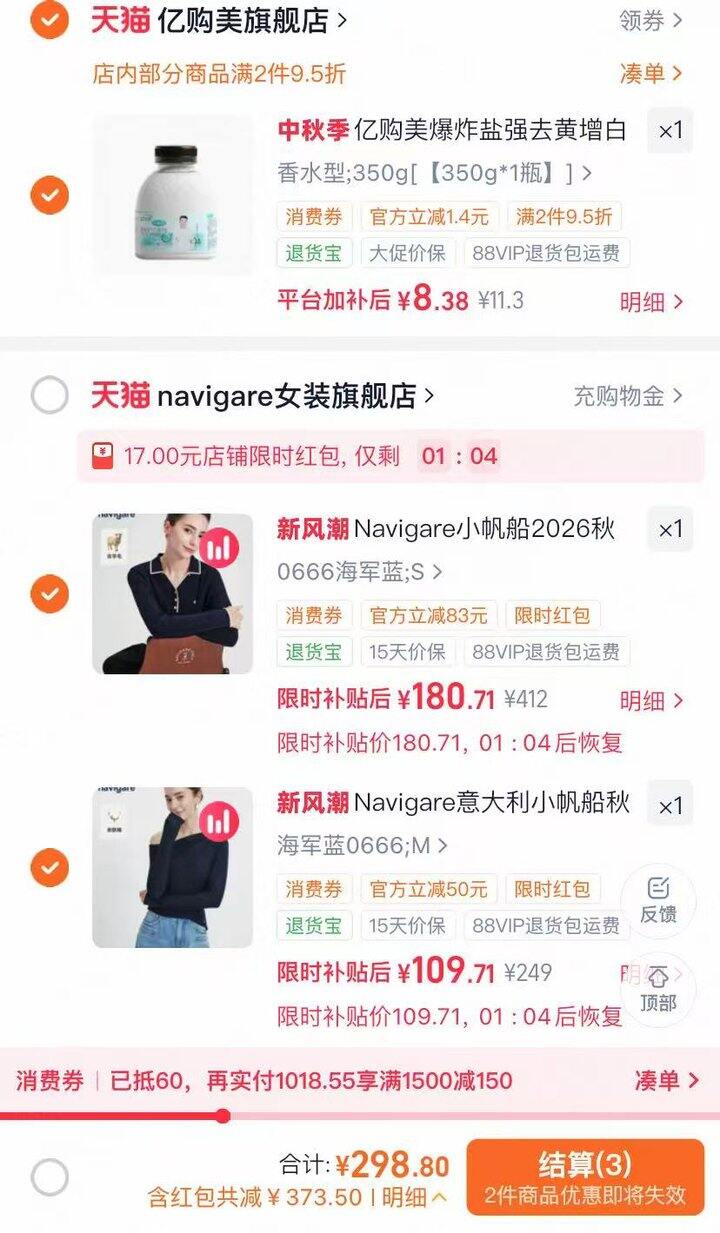Uncheck the 海军蓝0666;M item checkbox
This screenshot has height=1233, width=720.
pyautogui.click(x=49, y=867)
